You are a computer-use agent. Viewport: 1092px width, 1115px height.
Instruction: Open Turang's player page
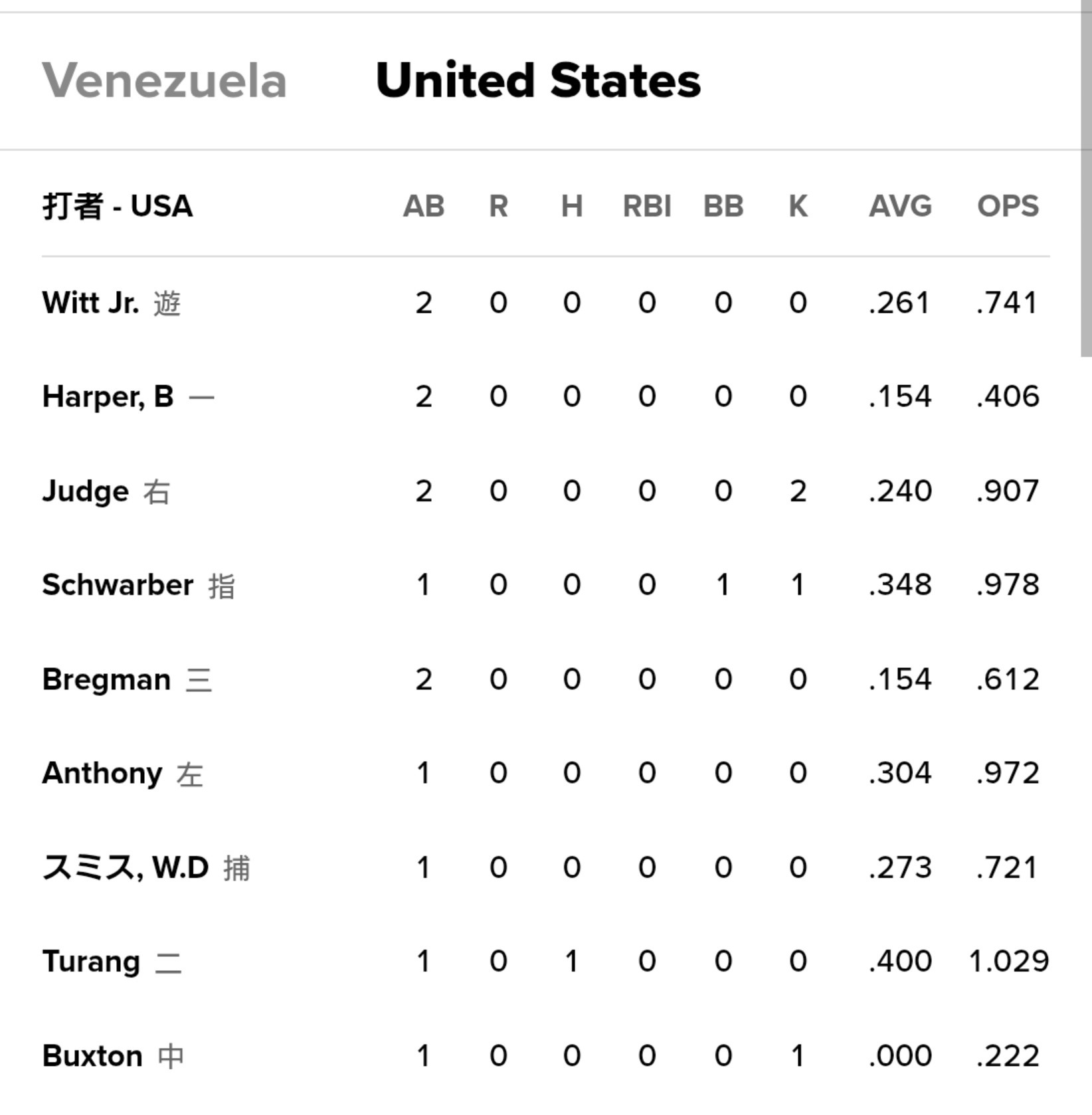click(92, 962)
